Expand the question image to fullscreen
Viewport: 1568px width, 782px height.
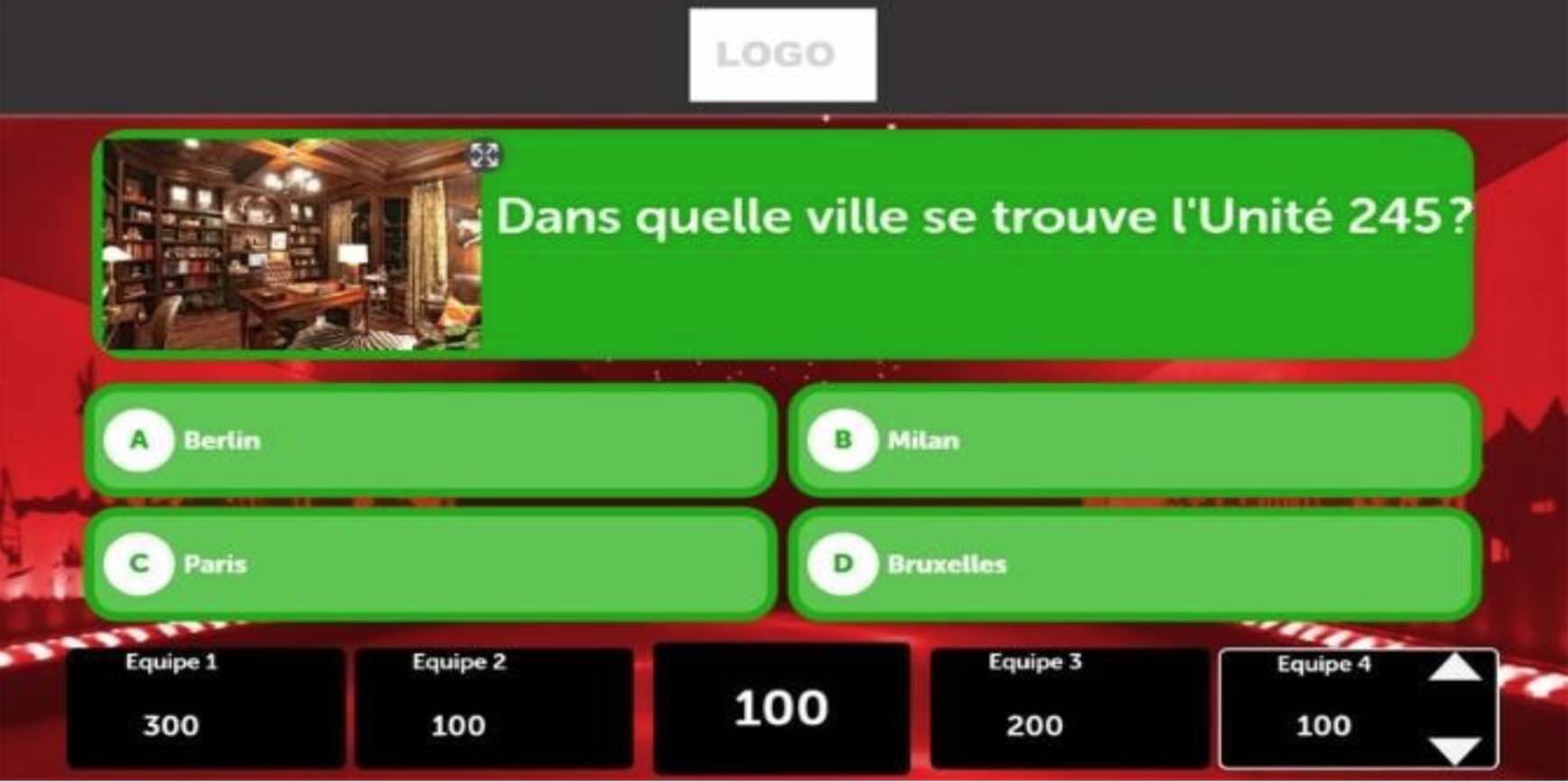(484, 155)
